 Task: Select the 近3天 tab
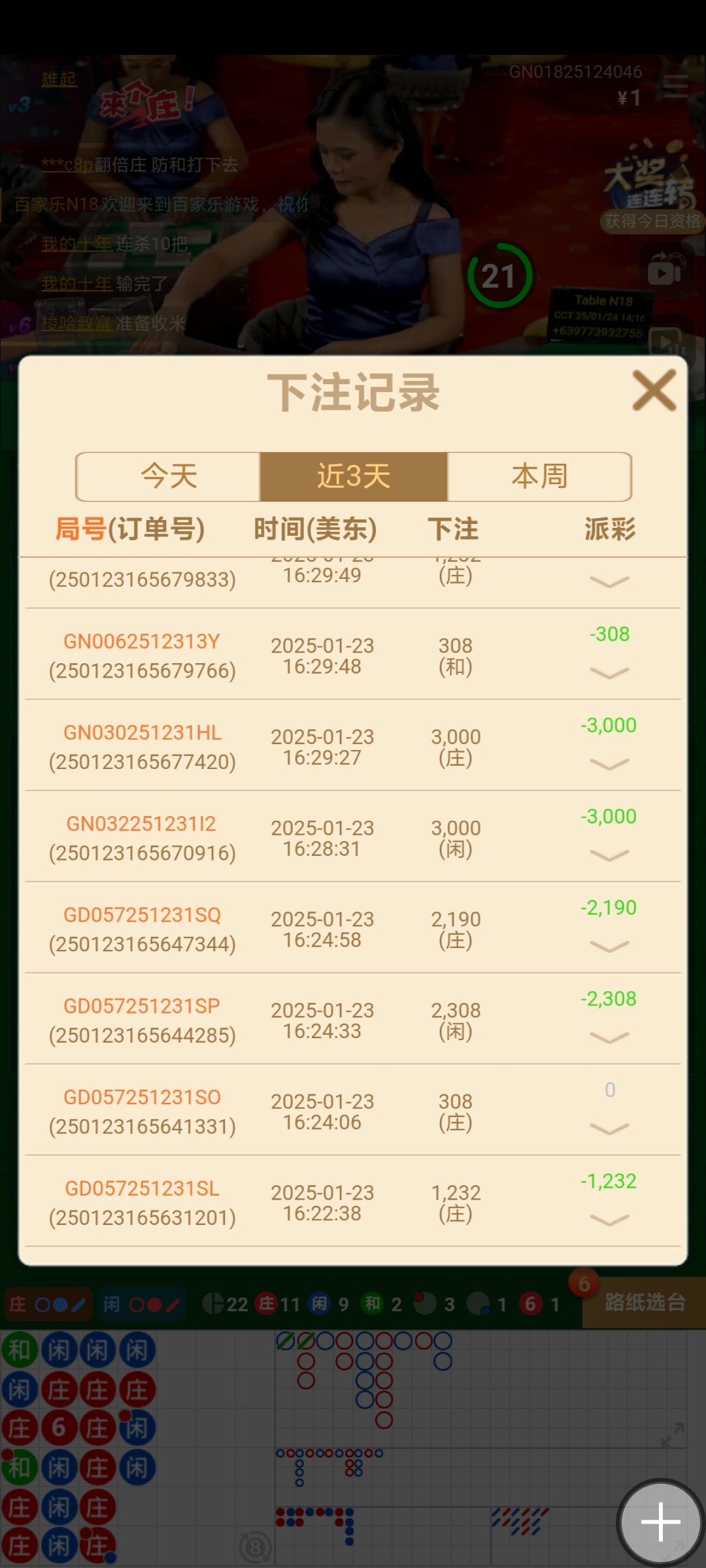(354, 476)
